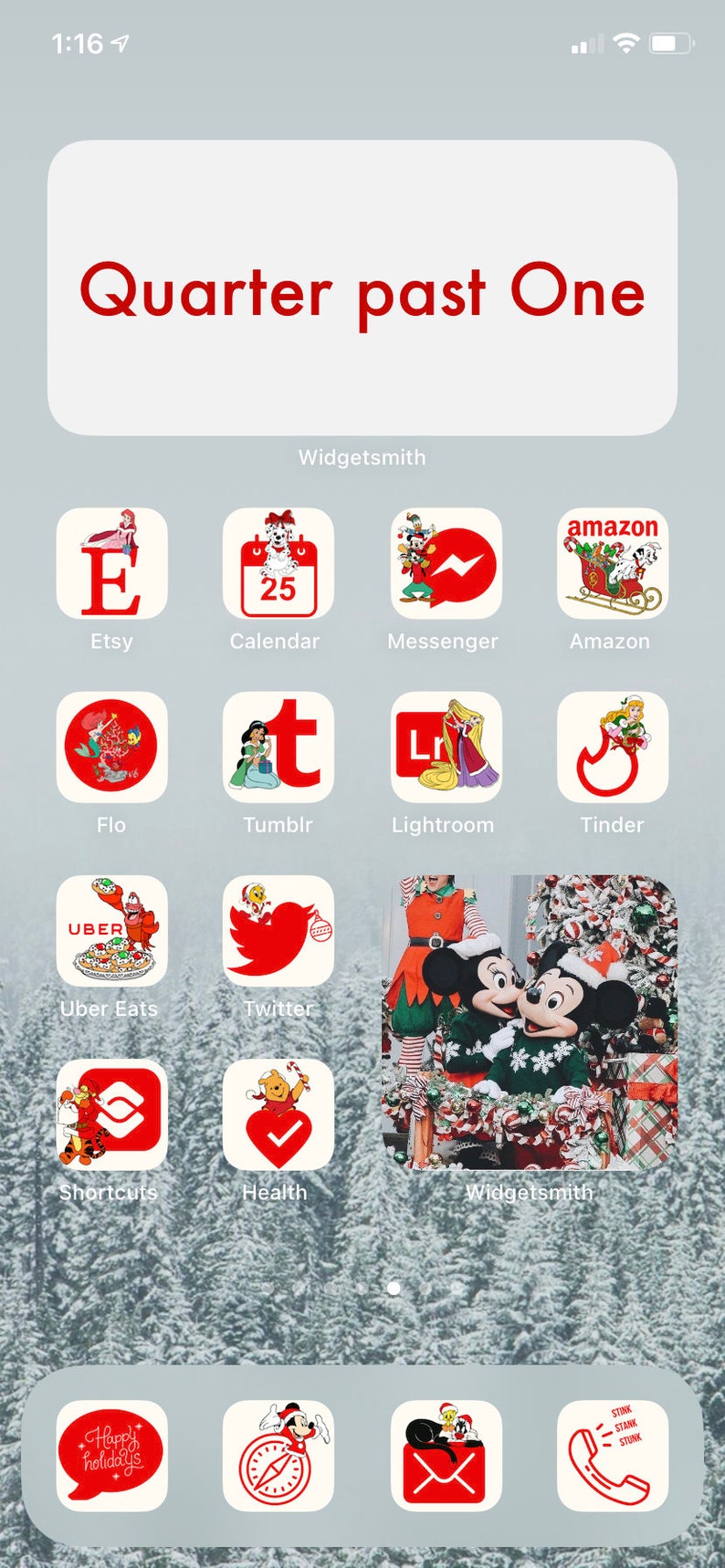Launch the Calendar app
The height and width of the screenshot is (1568, 725).
click(278, 564)
